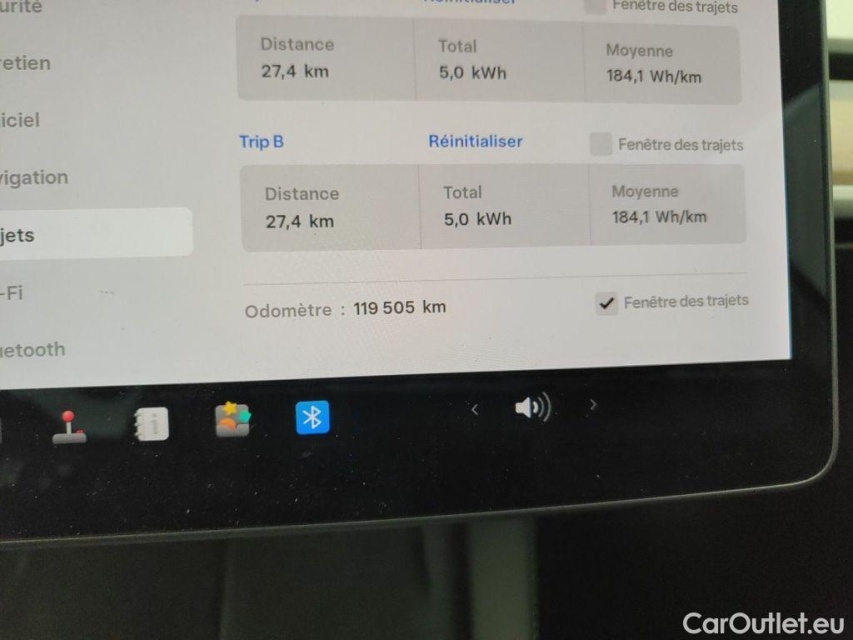Raise the volume with the right chevron
Screen dimensions: 853x640
[x=593, y=405]
